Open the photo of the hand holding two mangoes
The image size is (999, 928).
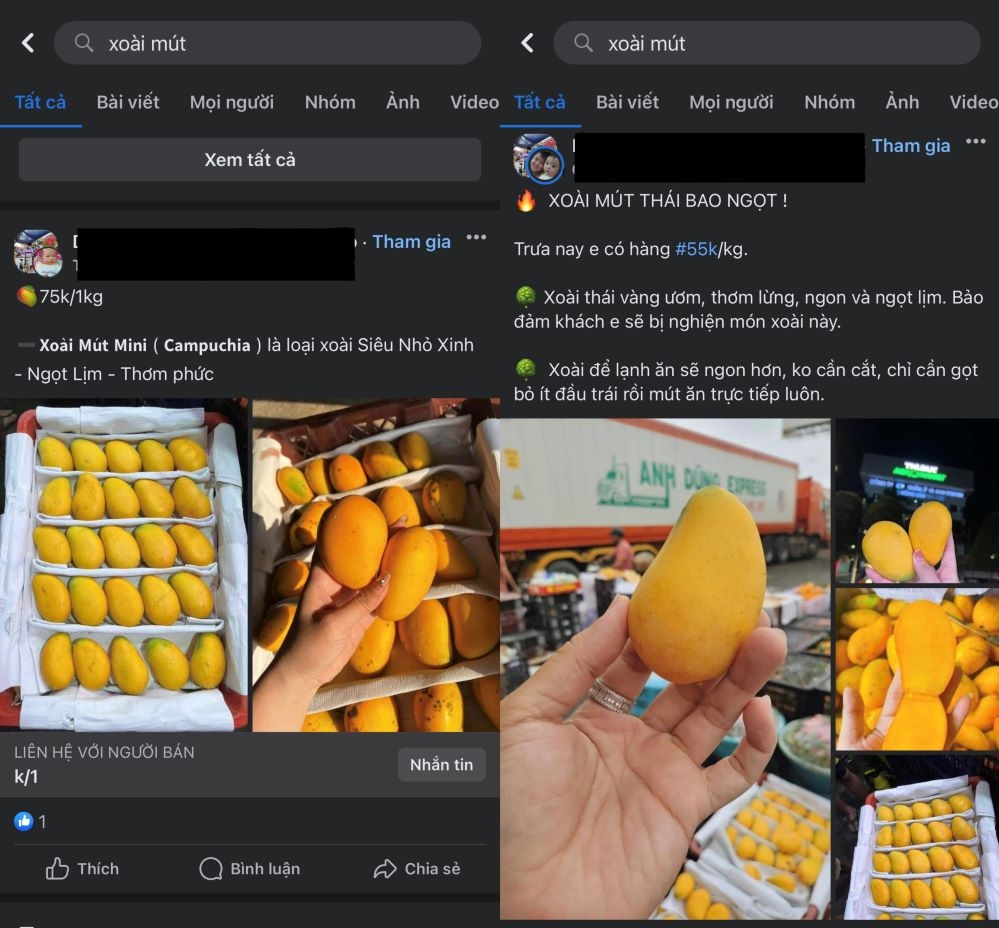tap(376, 565)
